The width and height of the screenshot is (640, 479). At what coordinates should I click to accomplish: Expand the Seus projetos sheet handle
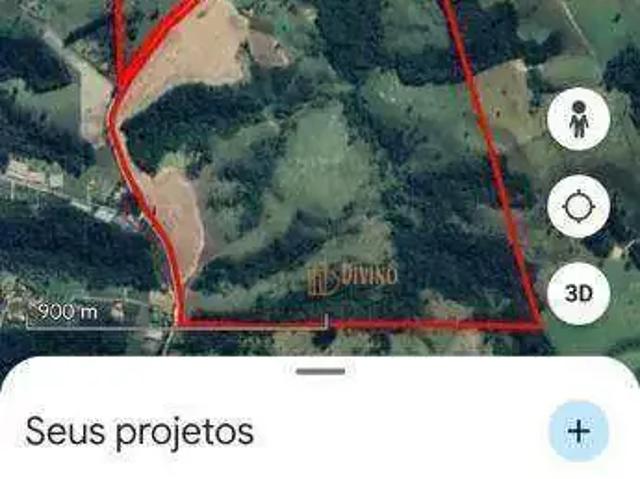pyautogui.click(x=321, y=372)
